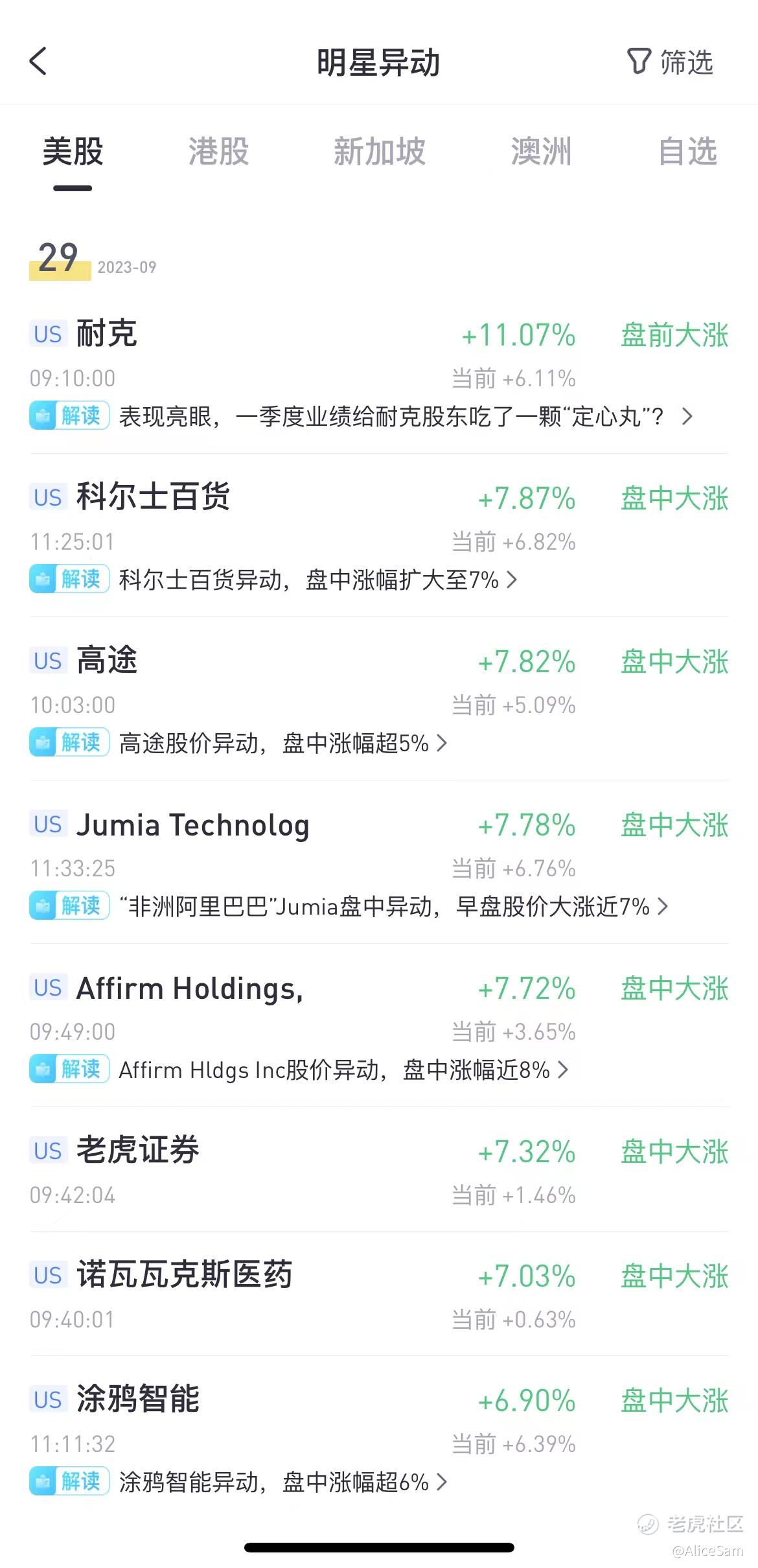
Task: Switch to the 新加坡 tab
Action: [379, 152]
